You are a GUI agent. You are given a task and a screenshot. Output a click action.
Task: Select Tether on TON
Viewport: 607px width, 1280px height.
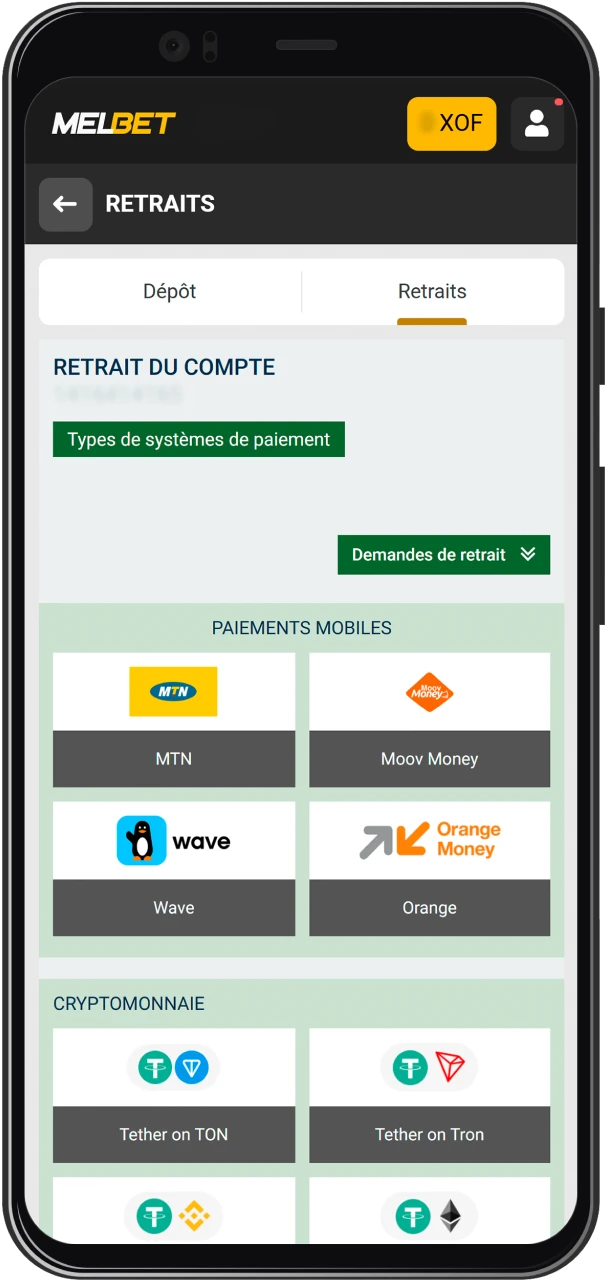point(174,1095)
